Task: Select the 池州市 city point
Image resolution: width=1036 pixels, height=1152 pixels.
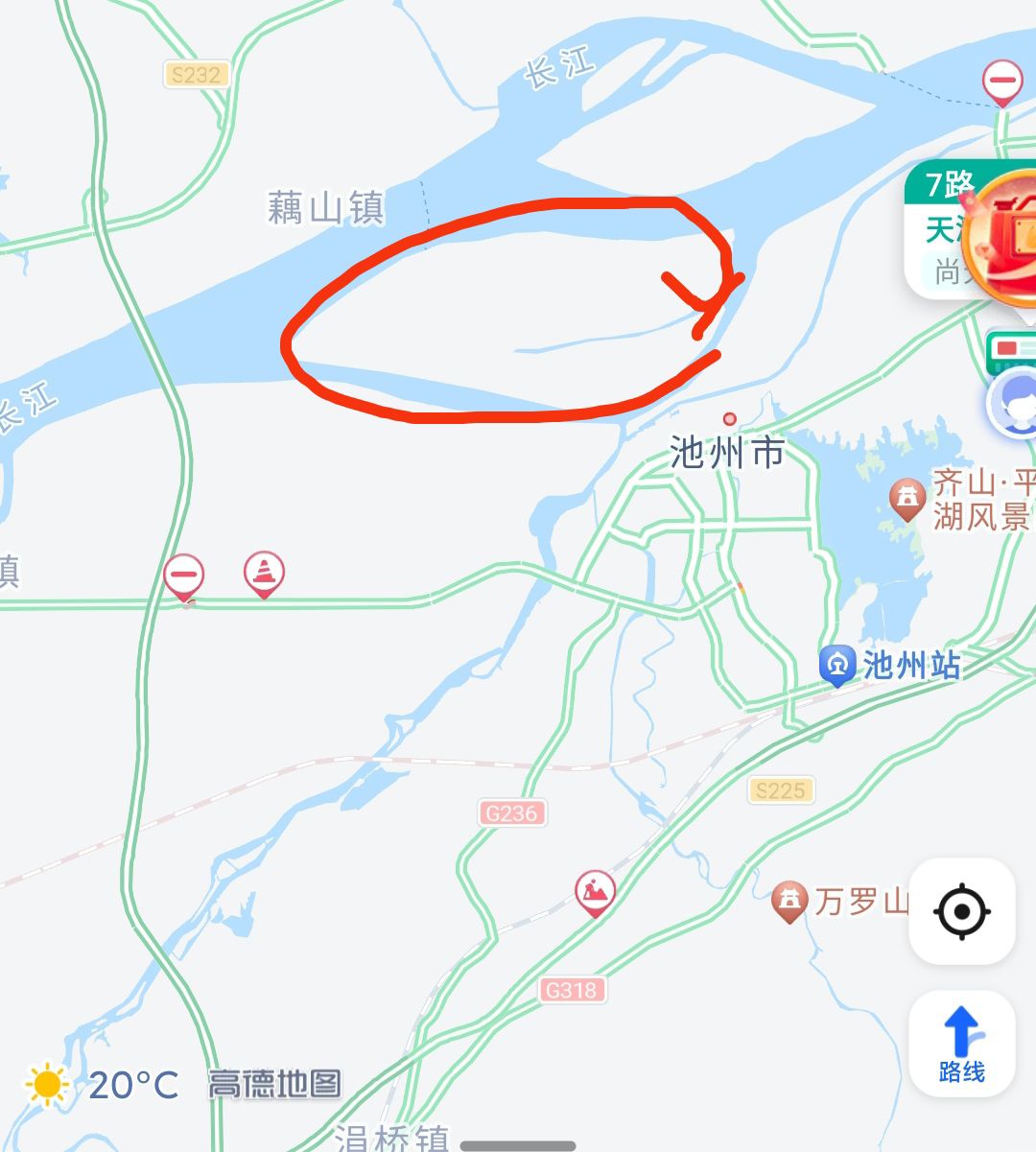Action: (730, 419)
